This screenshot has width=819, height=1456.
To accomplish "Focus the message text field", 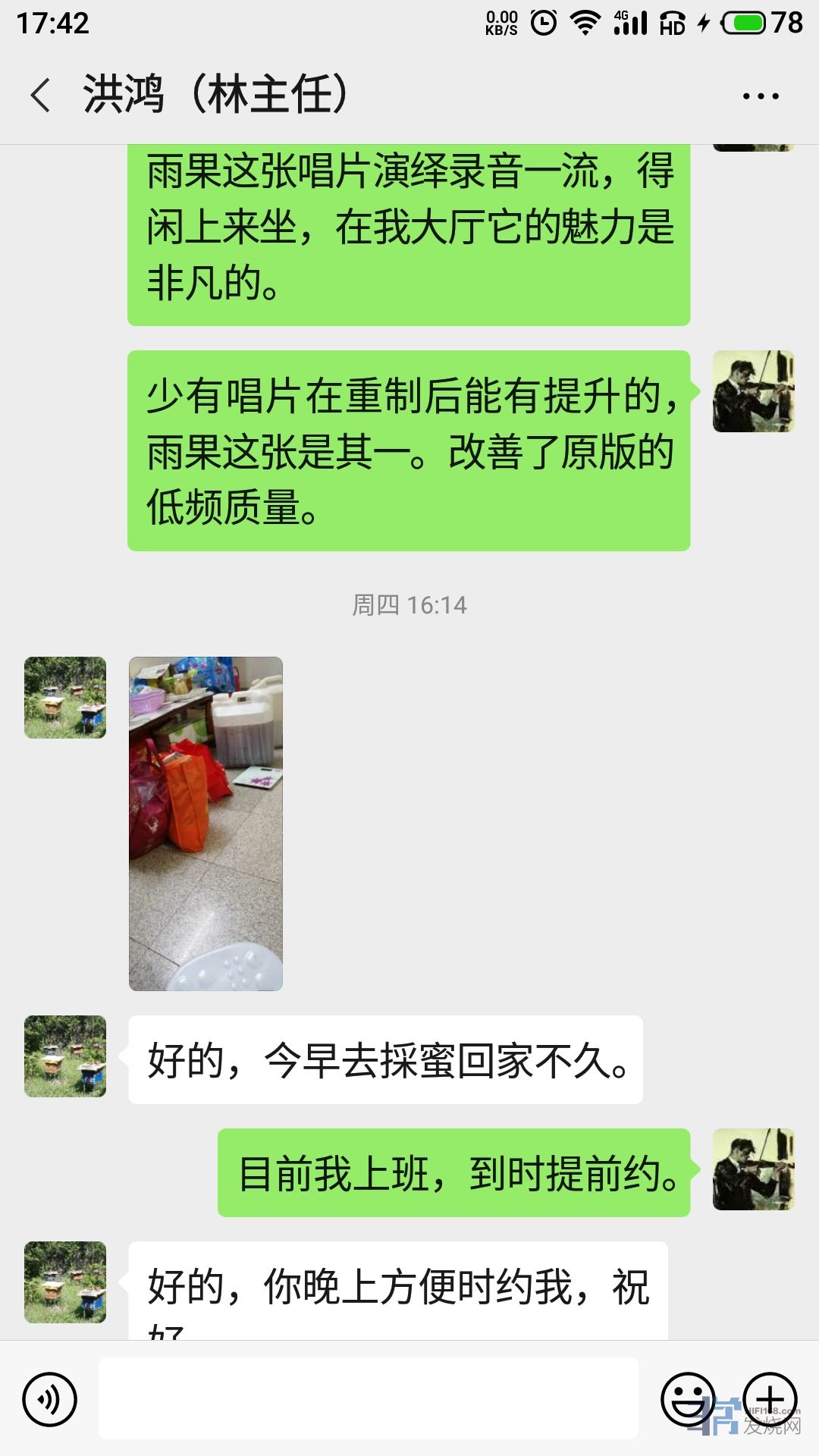I will click(368, 1399).
